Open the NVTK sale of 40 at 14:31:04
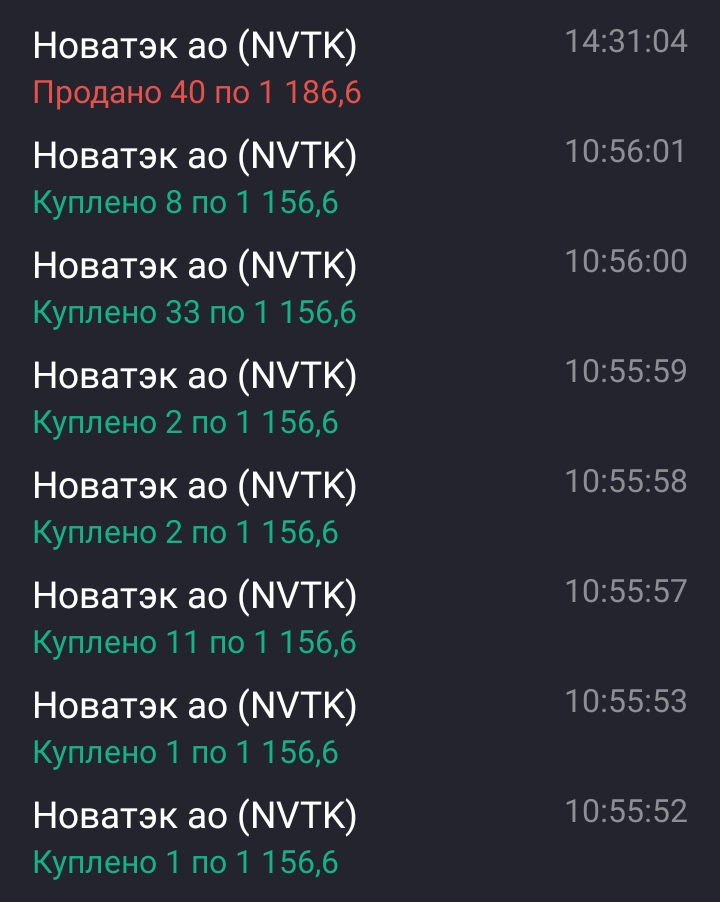 [360, 68]
